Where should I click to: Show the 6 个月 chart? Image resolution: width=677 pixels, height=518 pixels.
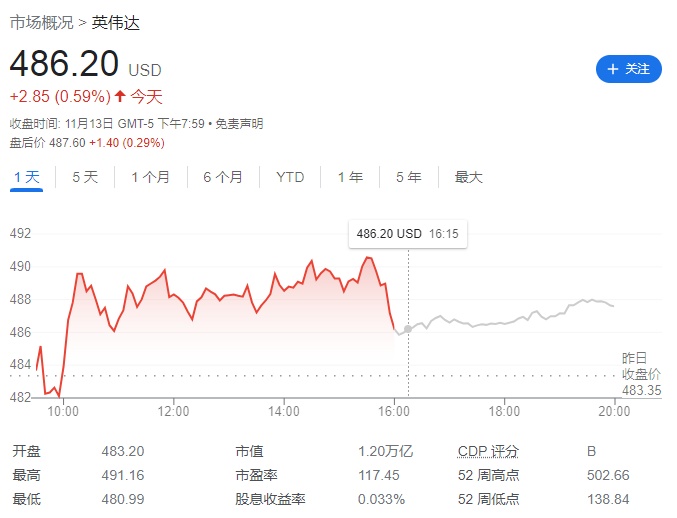[x=222, y=177]
